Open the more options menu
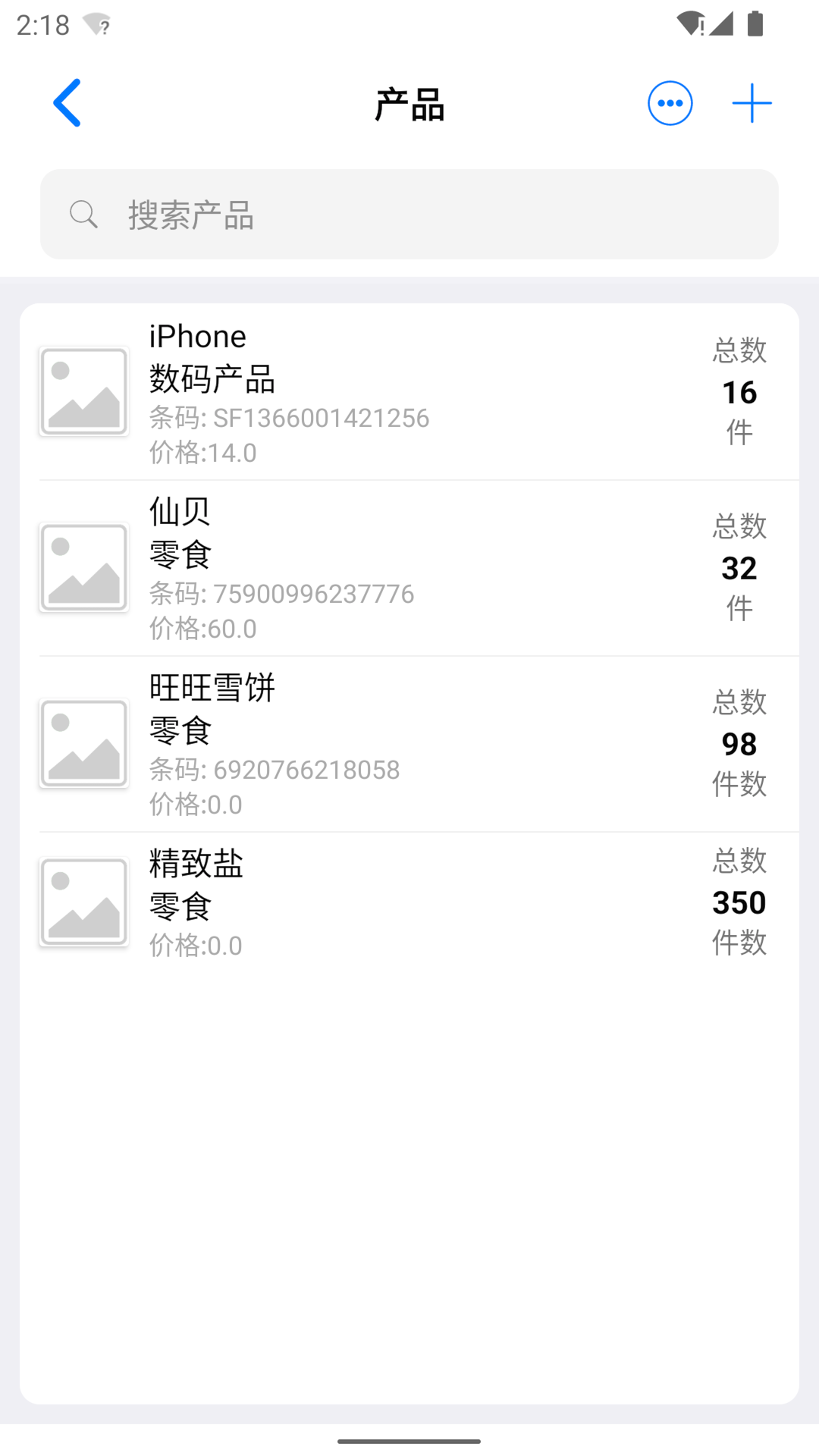This screenshot has width=819, height=1456. tap(670, 102)
